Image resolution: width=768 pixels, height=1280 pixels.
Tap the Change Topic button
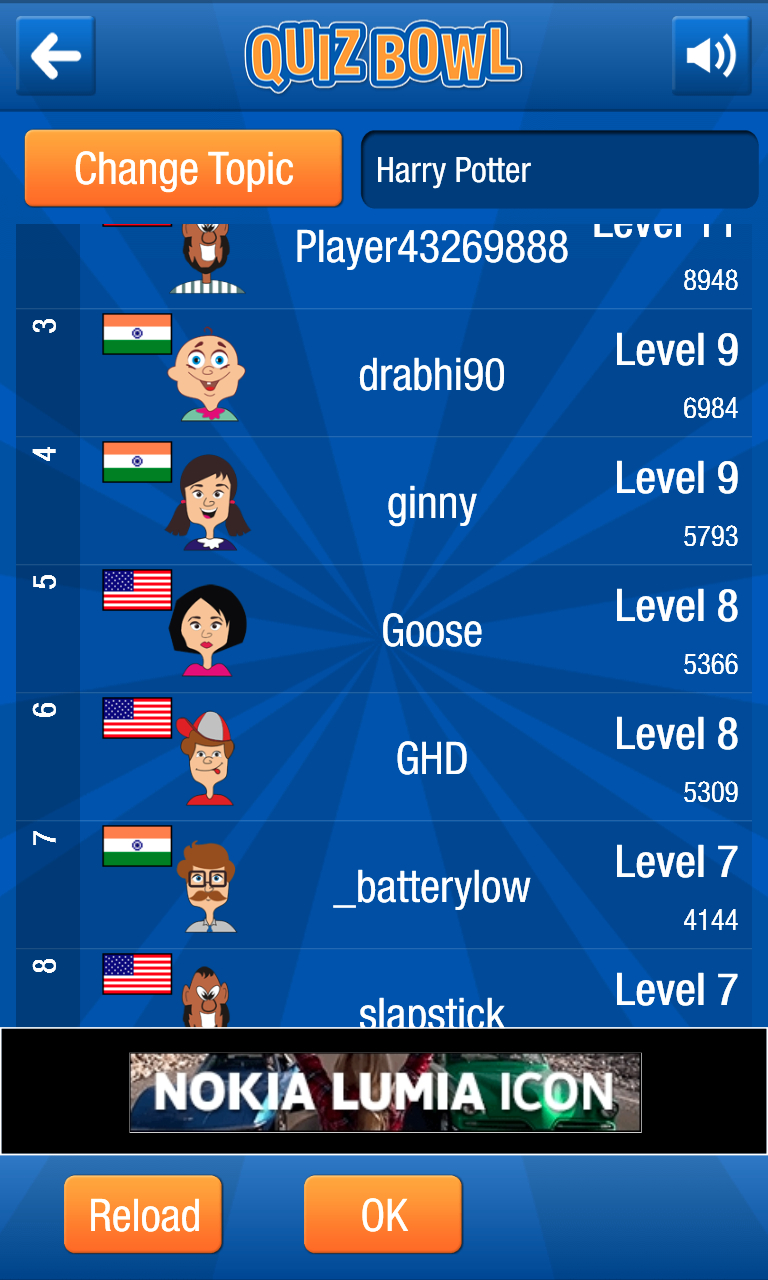(x=184, y=169)
